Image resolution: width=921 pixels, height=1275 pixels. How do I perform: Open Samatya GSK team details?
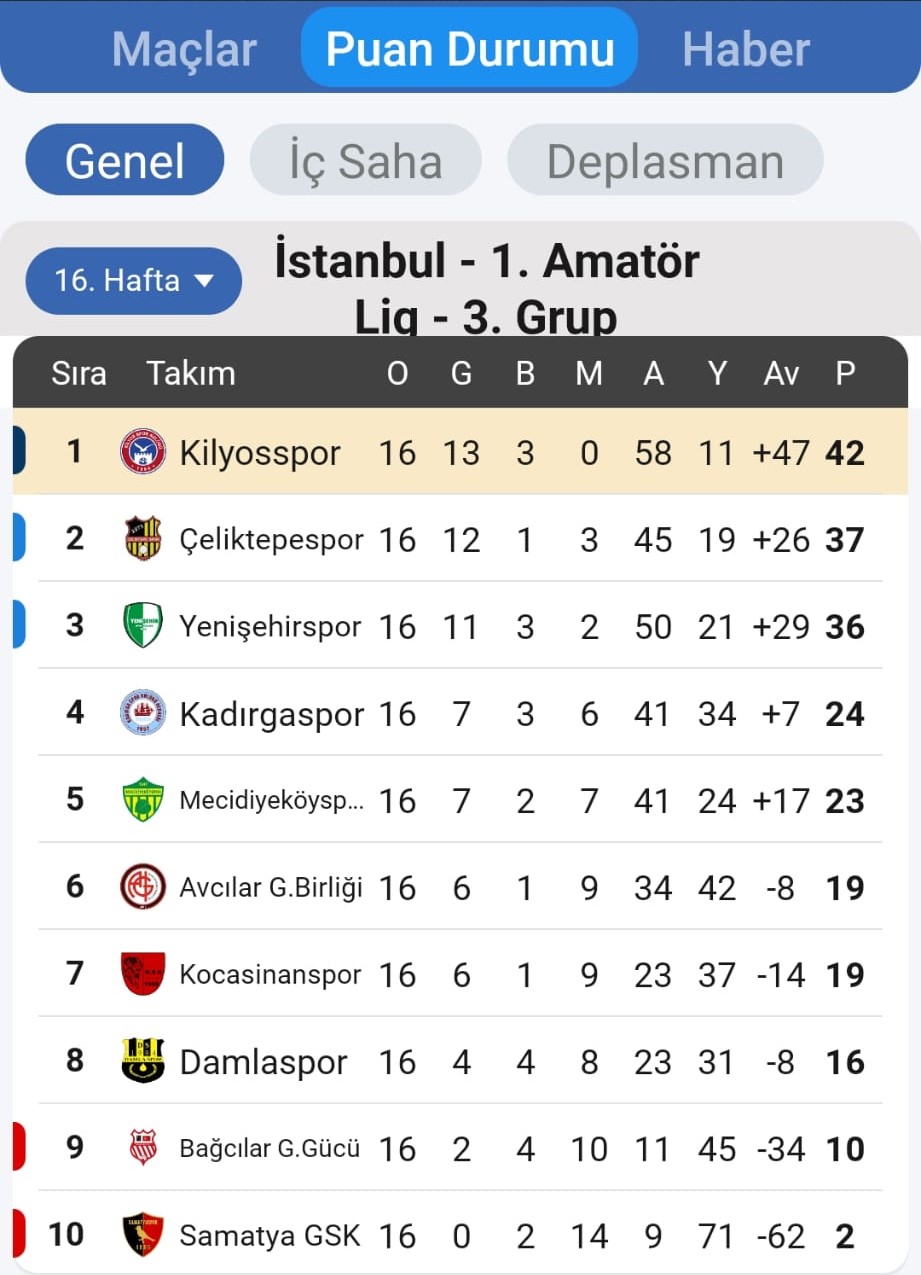click(270, 1236)
